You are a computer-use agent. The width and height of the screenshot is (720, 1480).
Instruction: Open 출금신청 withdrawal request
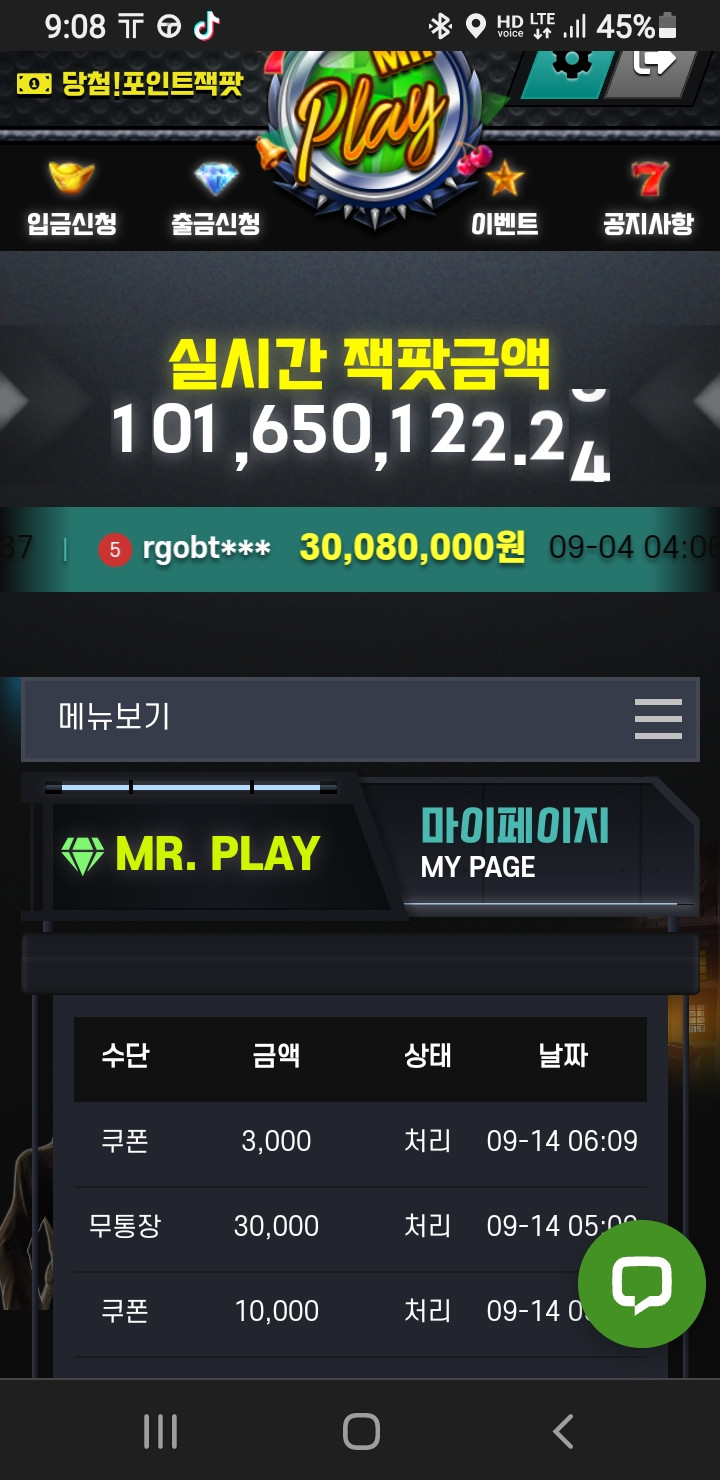(x=216, y=198)
